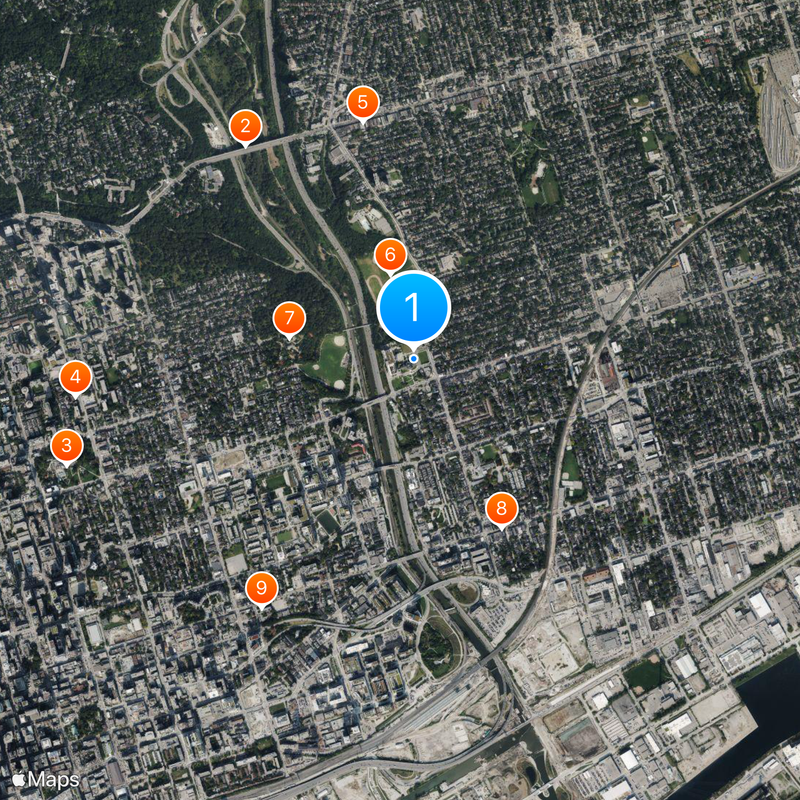Tap orange map pin number 5
This screenshot has width=800, height=800.
pos(363,102)
